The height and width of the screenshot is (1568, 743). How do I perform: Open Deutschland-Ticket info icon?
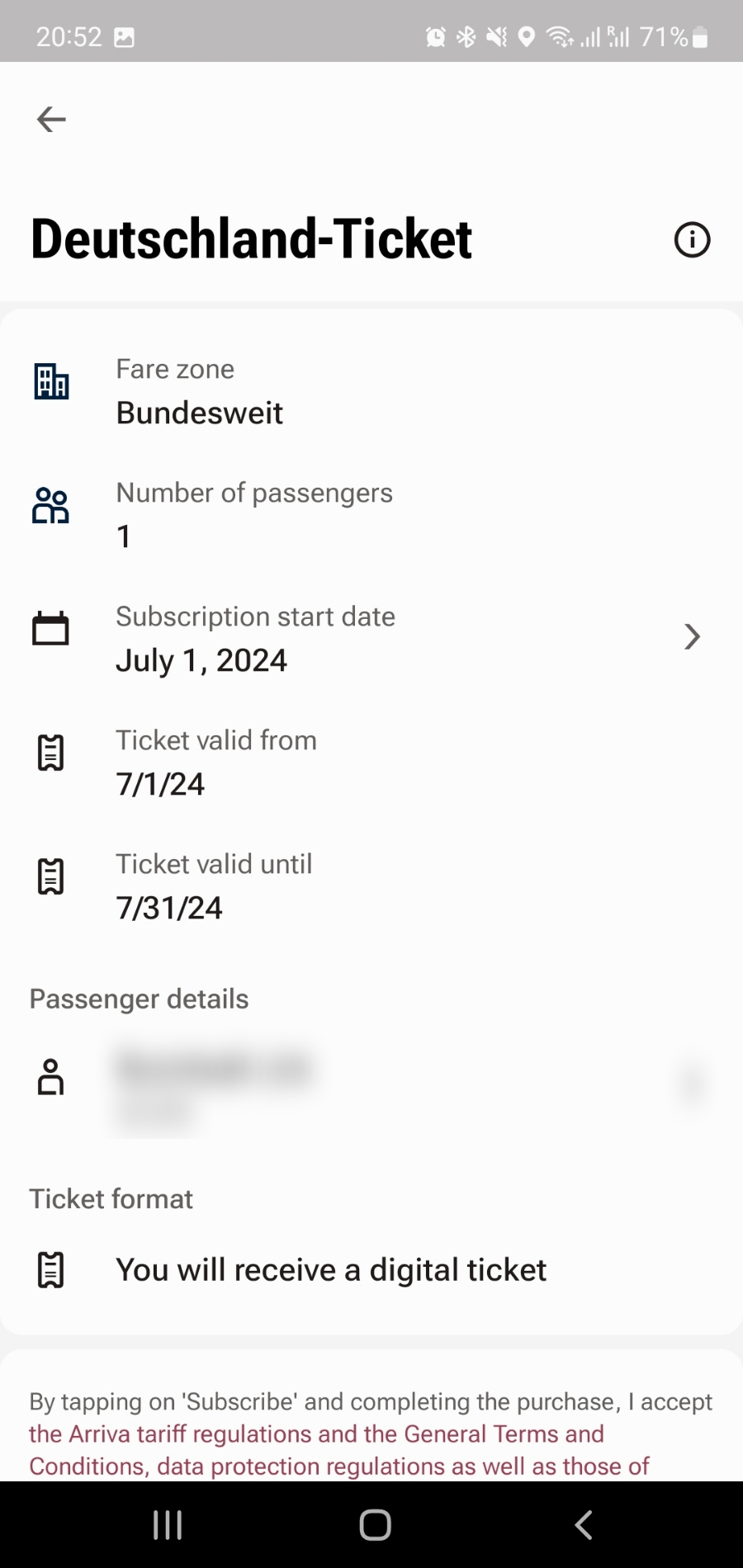coord(692,240)
